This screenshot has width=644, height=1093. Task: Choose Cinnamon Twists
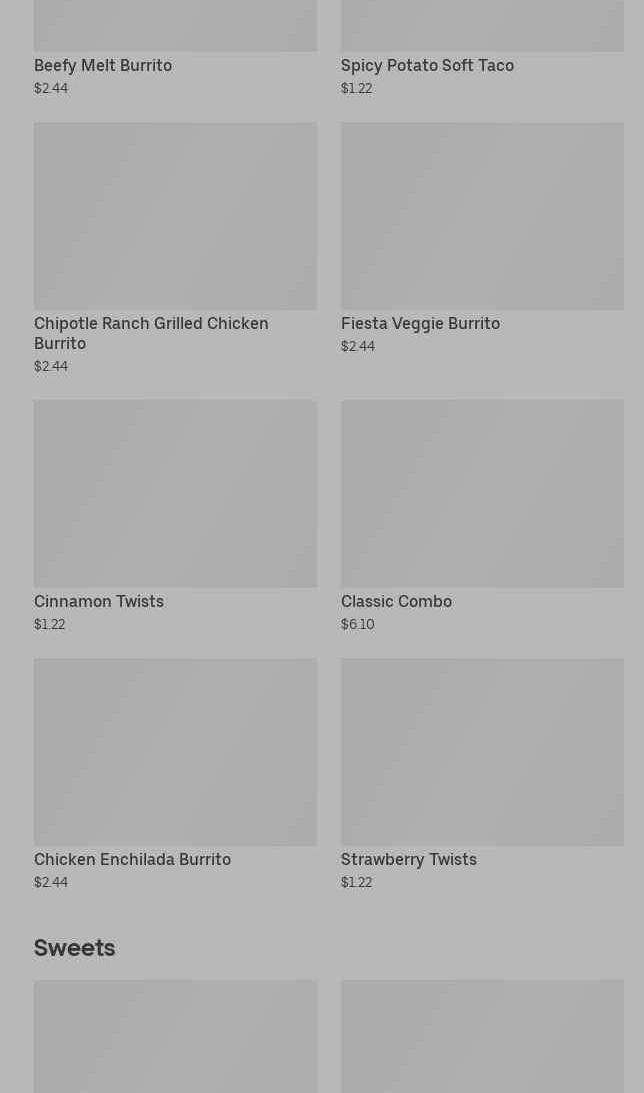pos(175,516)
